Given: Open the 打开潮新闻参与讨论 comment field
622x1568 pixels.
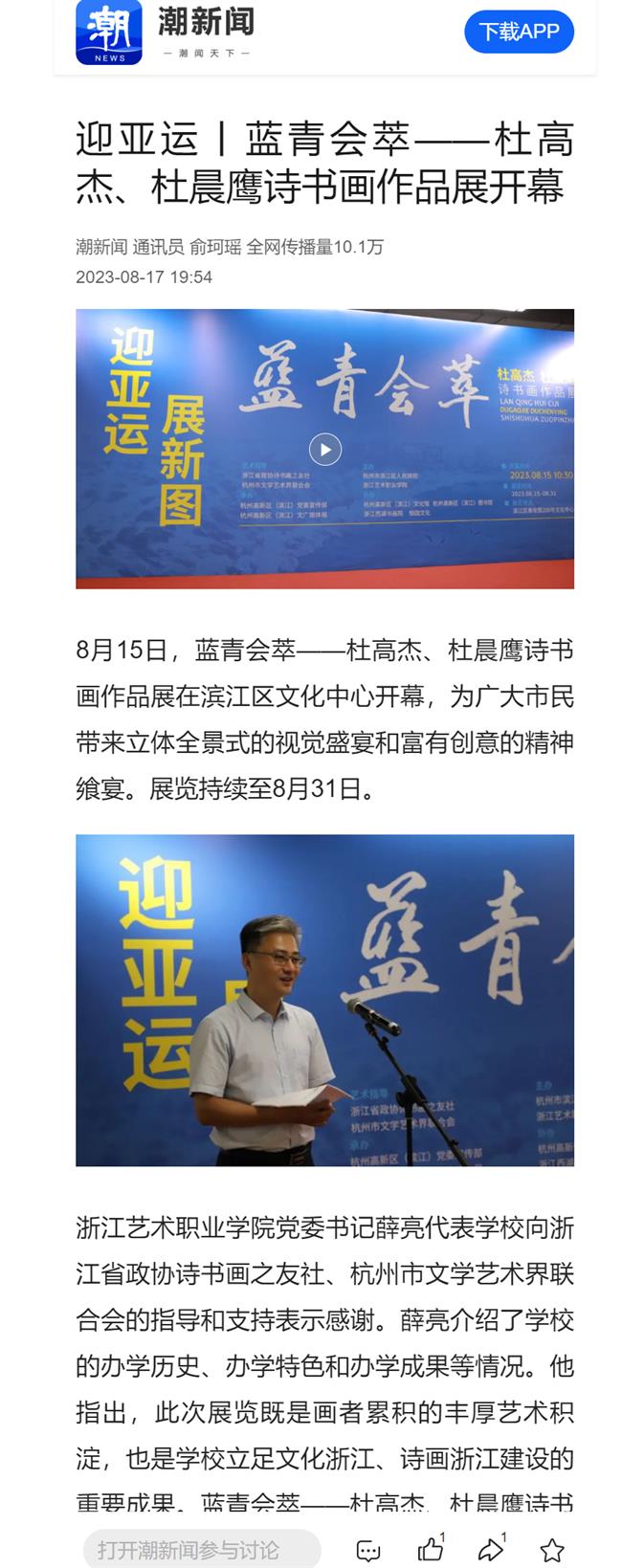Looking at the screenshot, I should coord(201,1549).
